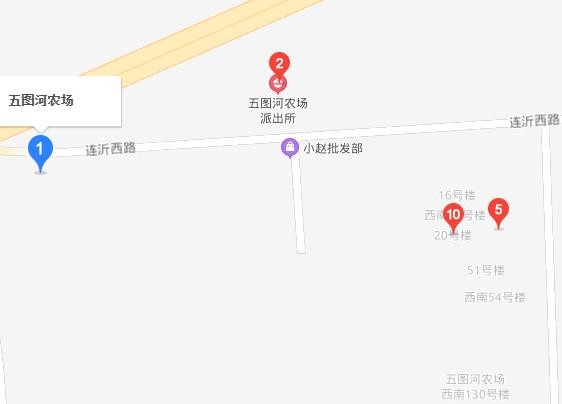Tap the blue marker numbered 1
The image size is (562, 404).
point(41,153)
